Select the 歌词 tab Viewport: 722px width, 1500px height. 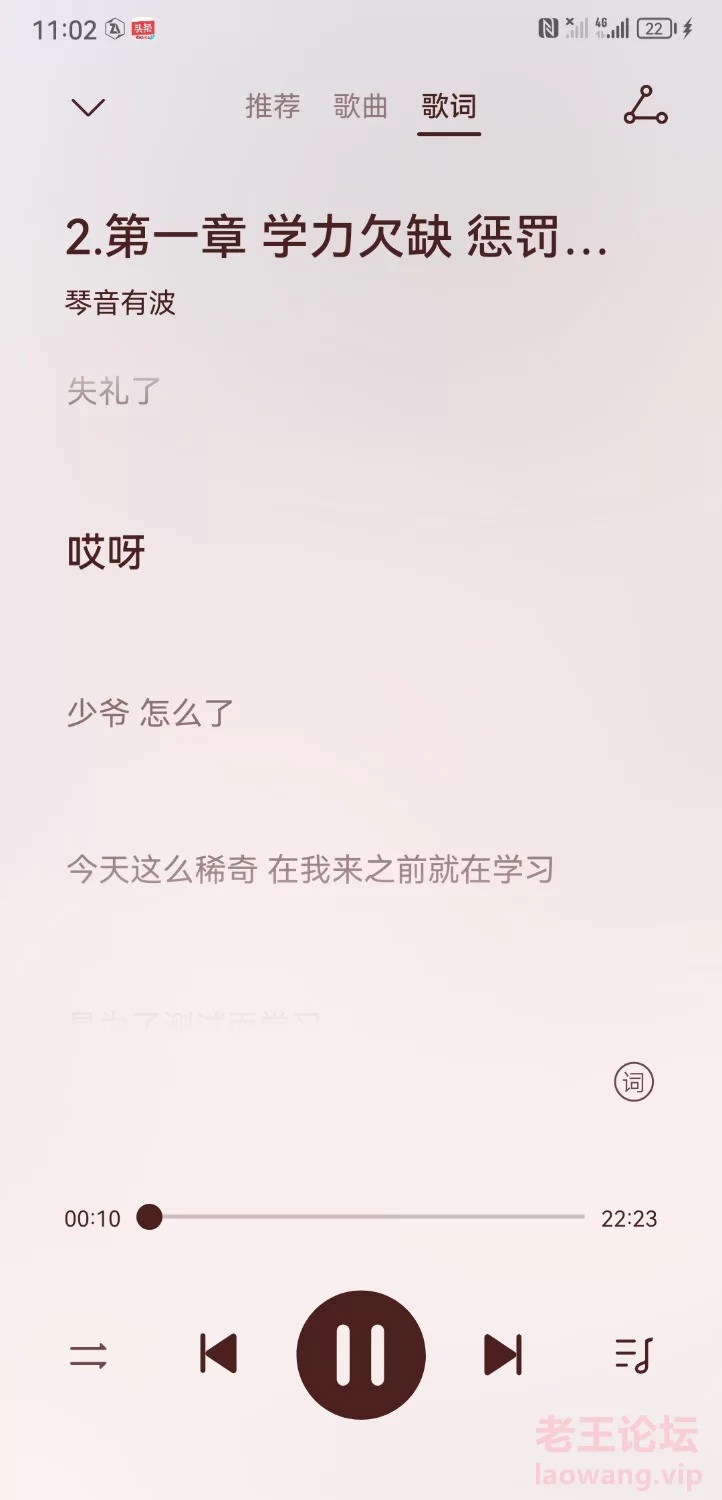coord(449,106)
